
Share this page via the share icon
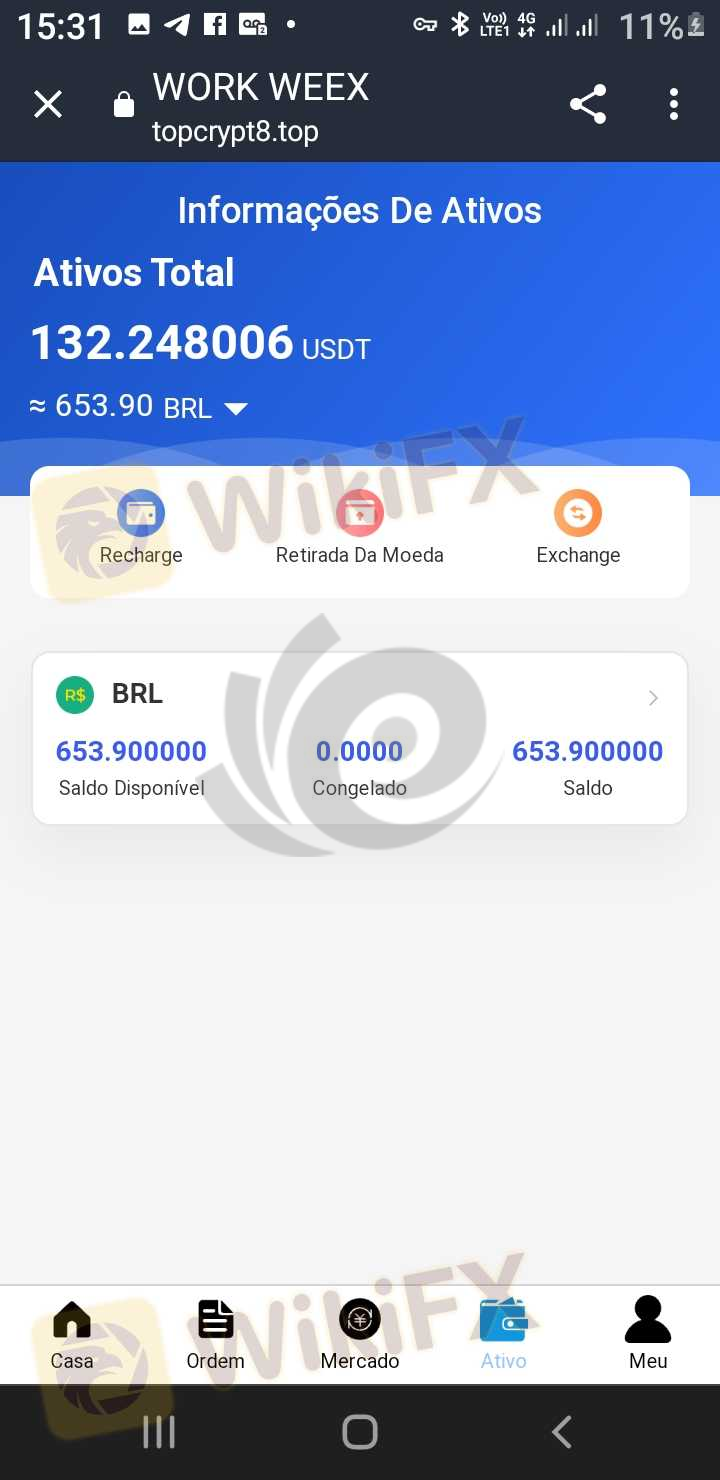pyautogui.click(x=588, y=104)
